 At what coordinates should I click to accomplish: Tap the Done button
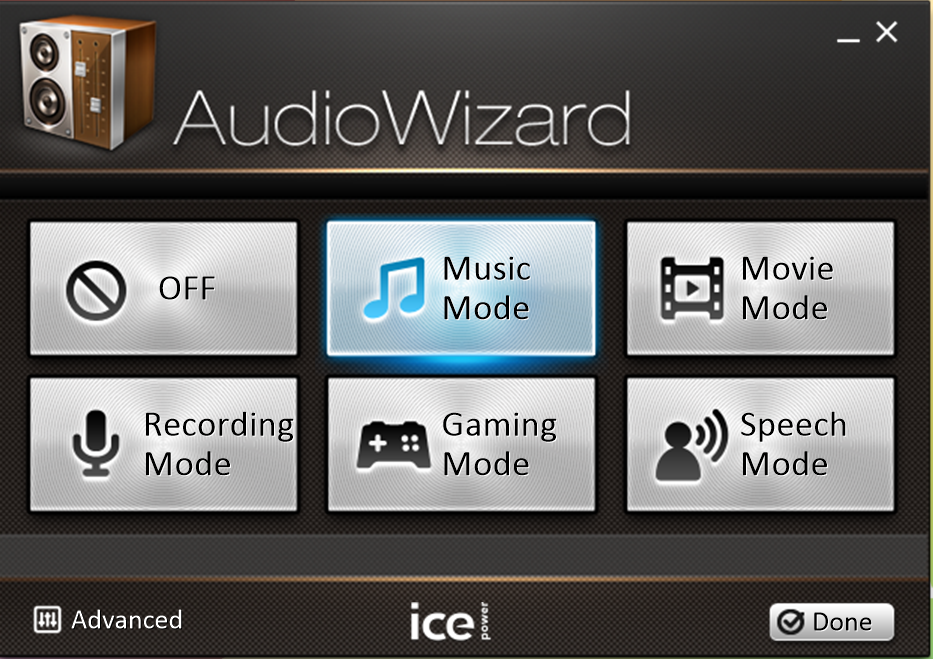(x=830, y=622)
